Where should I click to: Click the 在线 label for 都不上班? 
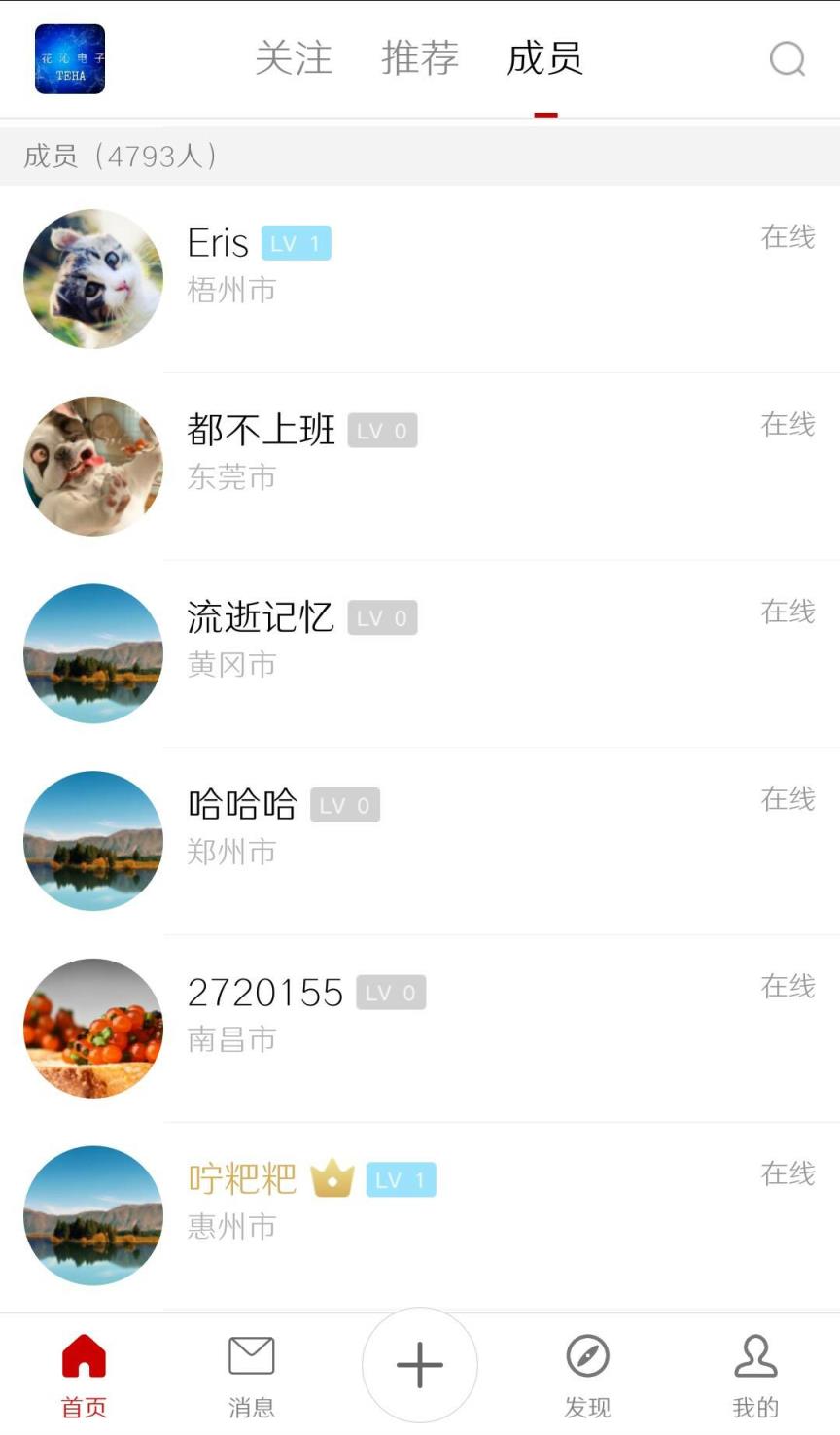tap(787, 424)
